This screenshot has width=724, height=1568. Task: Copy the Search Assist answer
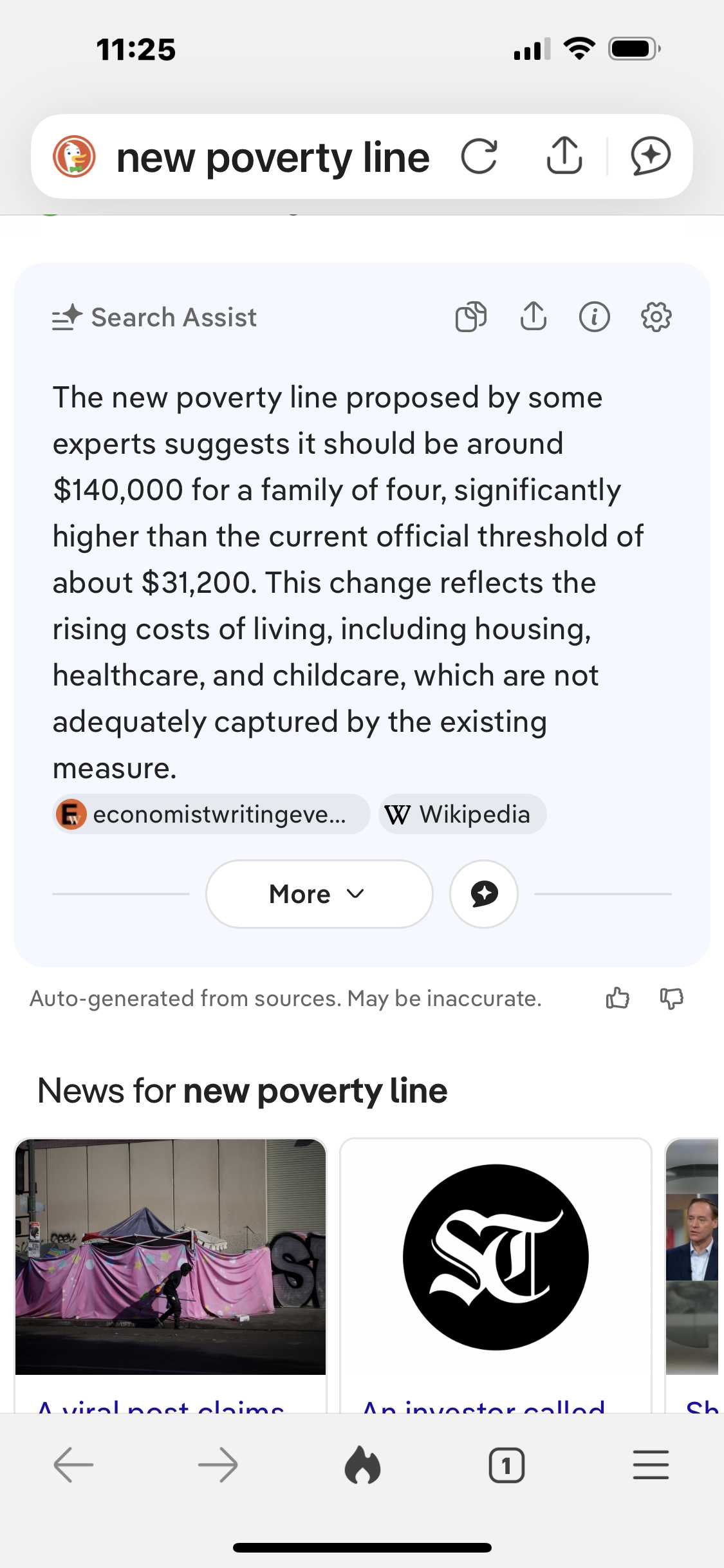(x=471, y=317)
